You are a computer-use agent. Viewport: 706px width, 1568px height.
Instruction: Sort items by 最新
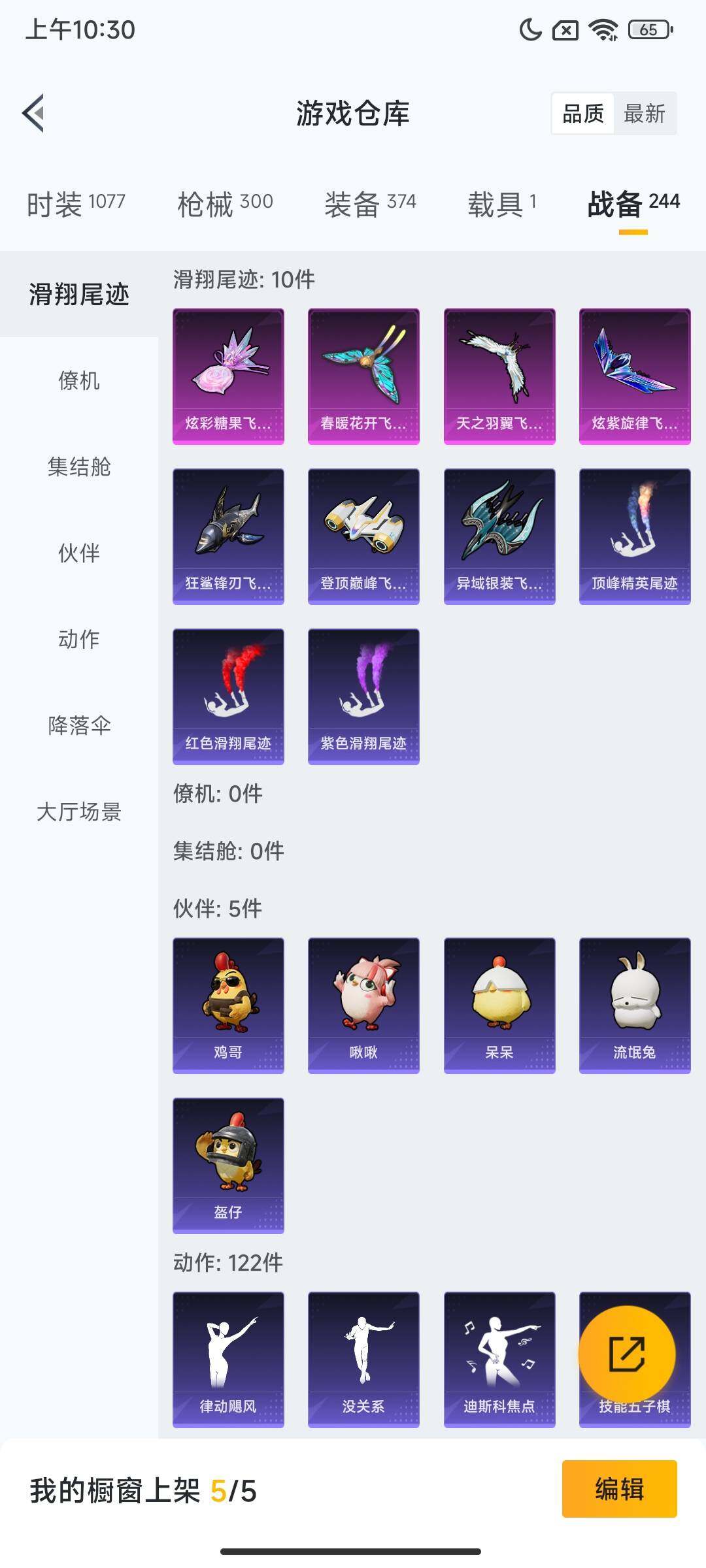[644, 114]
